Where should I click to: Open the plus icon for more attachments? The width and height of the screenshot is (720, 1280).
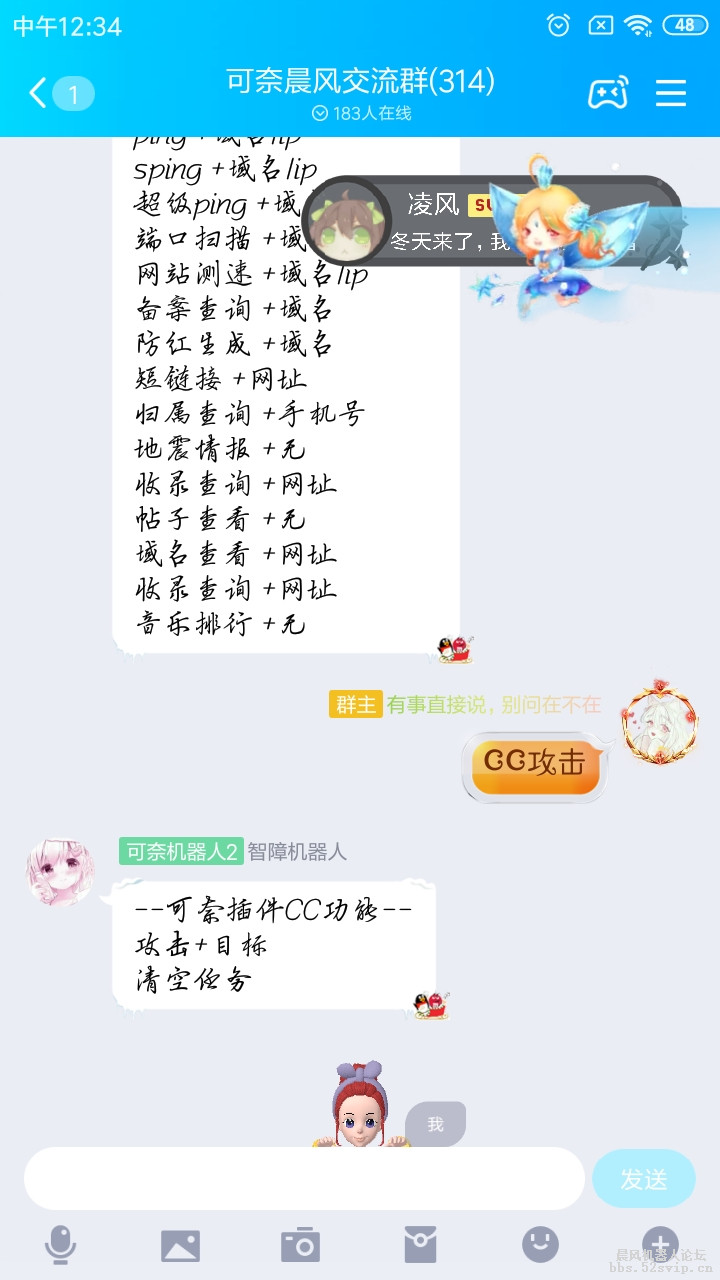(x=660, y=1245)
